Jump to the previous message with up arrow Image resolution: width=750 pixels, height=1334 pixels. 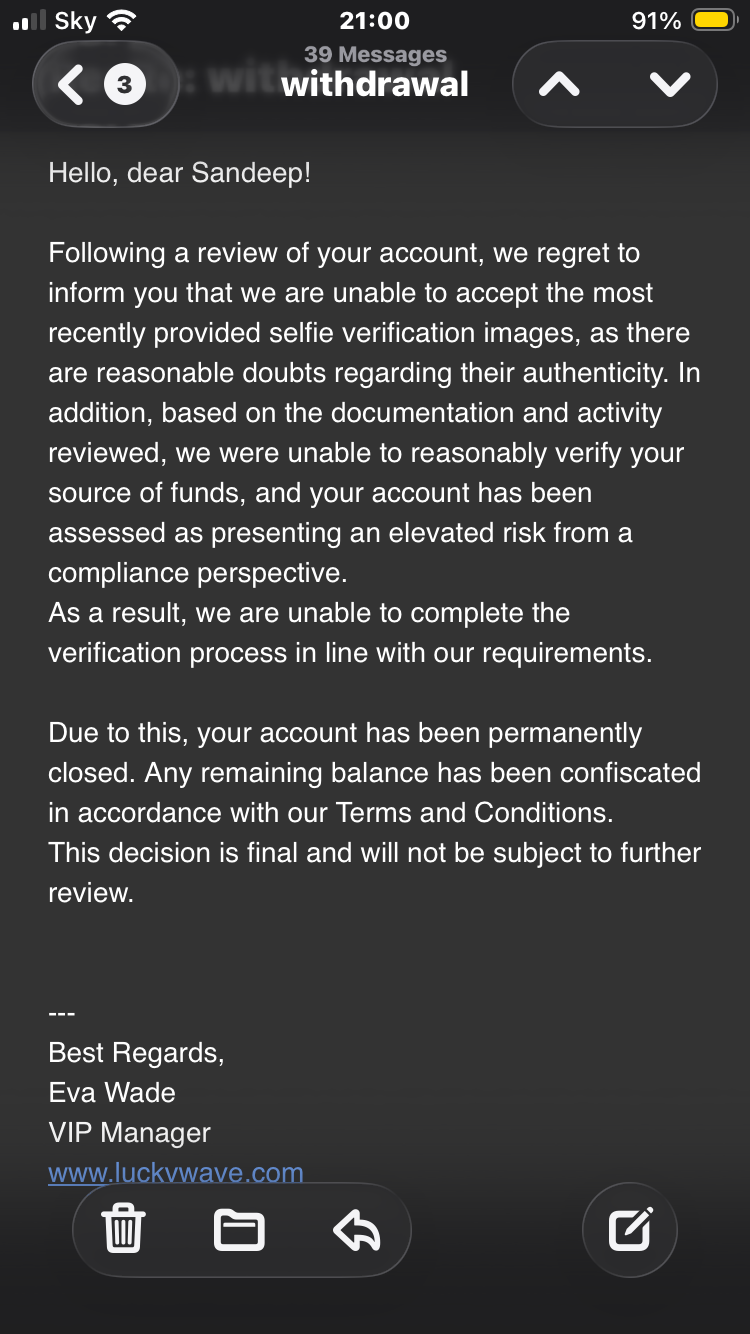click(x=559, y=85)
